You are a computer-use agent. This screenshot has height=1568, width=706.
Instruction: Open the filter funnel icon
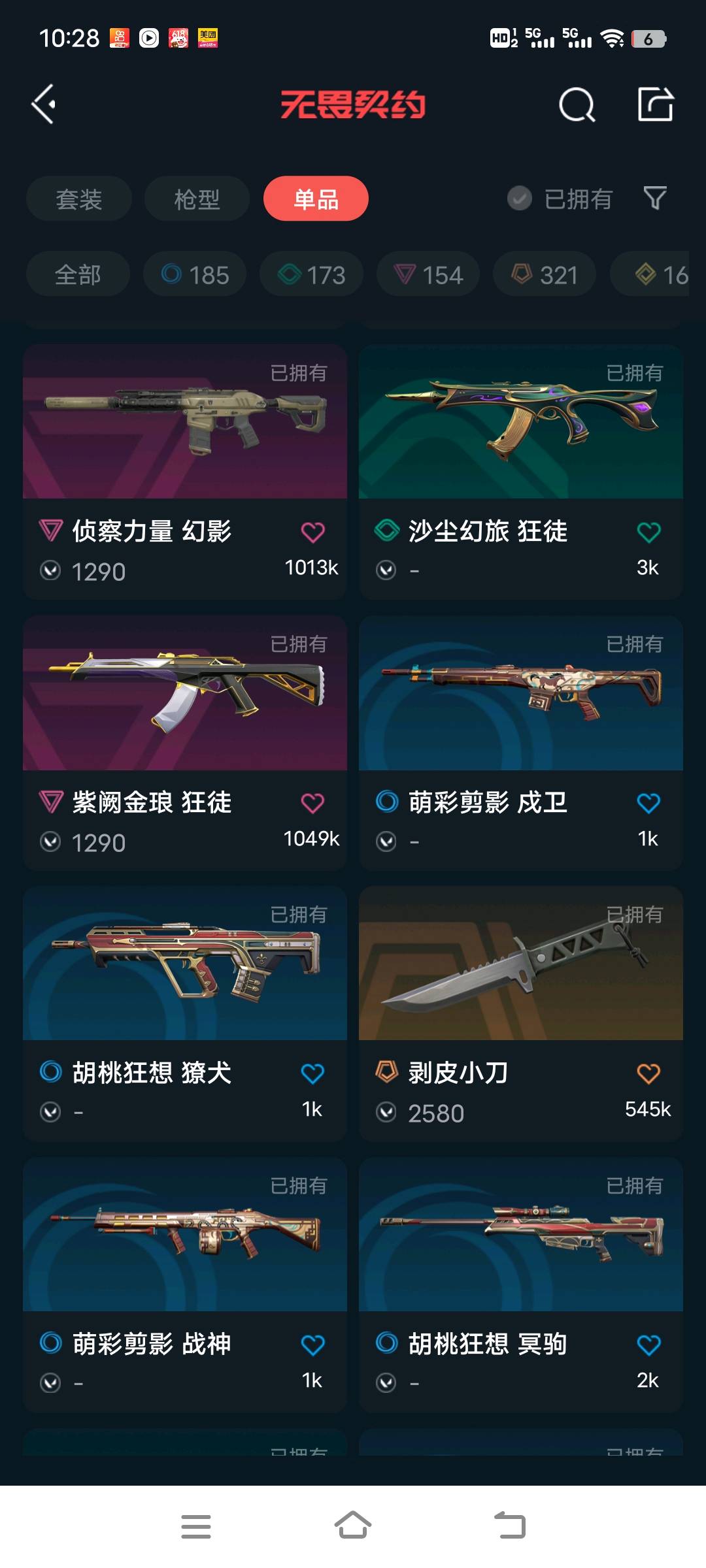coord(654,198)
